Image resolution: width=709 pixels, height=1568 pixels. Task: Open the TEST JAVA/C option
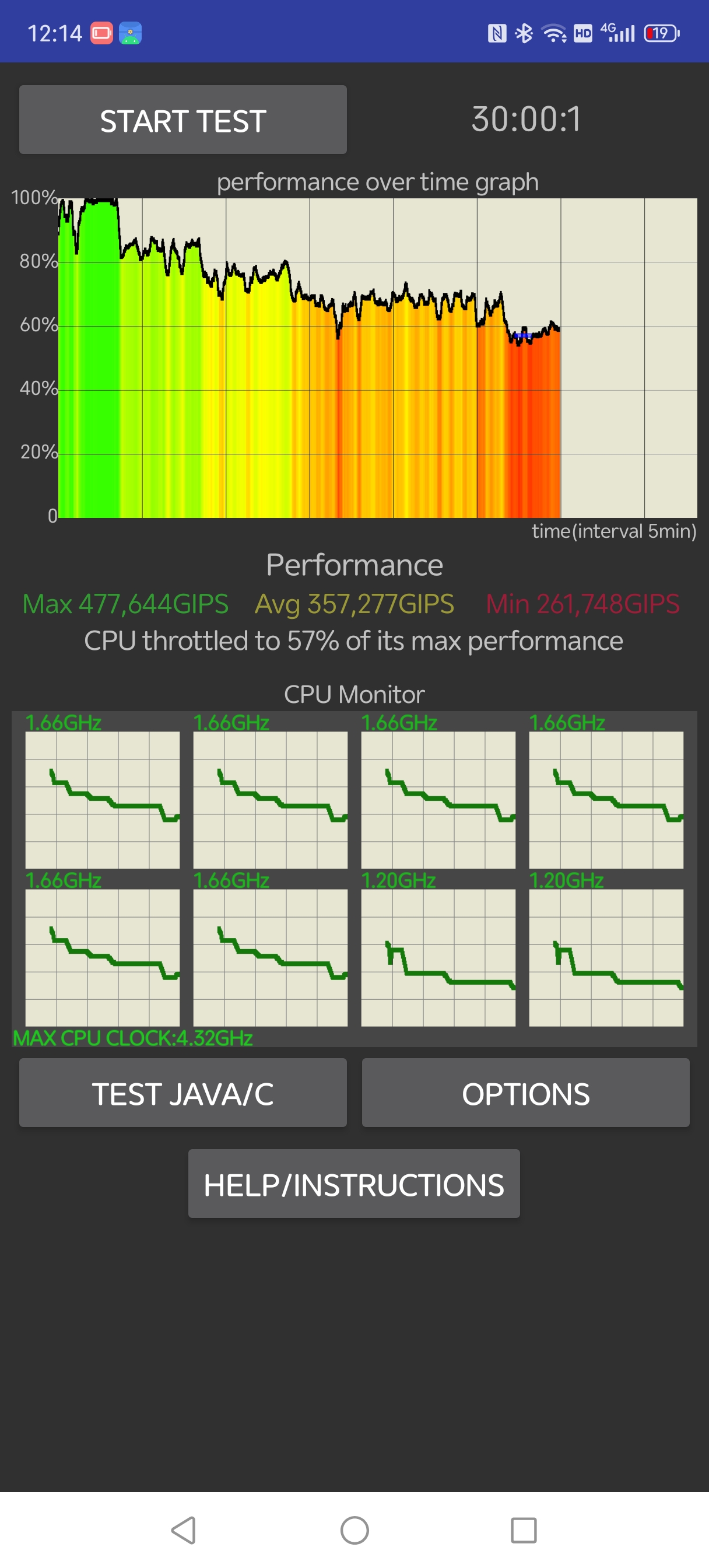point(182,1093)
